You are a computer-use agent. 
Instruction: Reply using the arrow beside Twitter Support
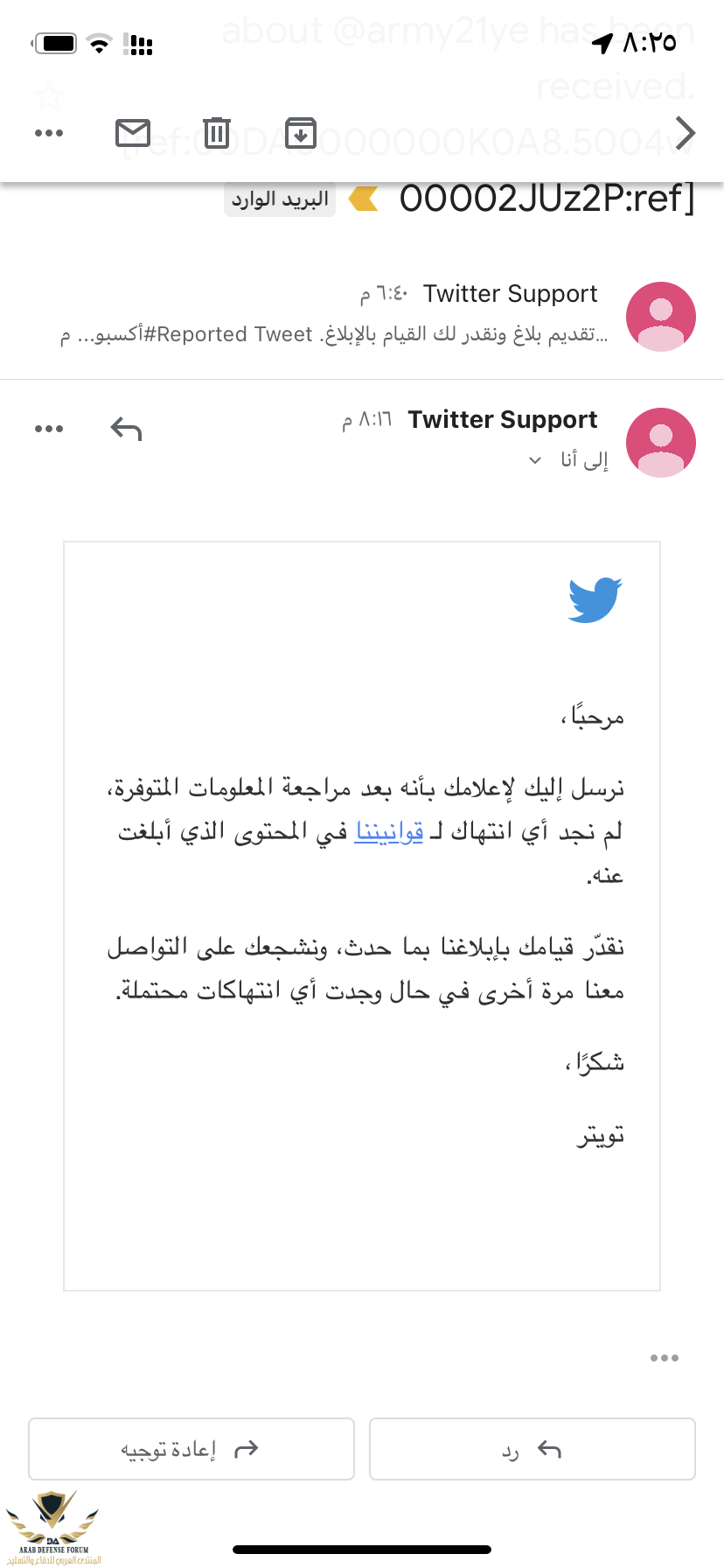click(x=126, y=429)
